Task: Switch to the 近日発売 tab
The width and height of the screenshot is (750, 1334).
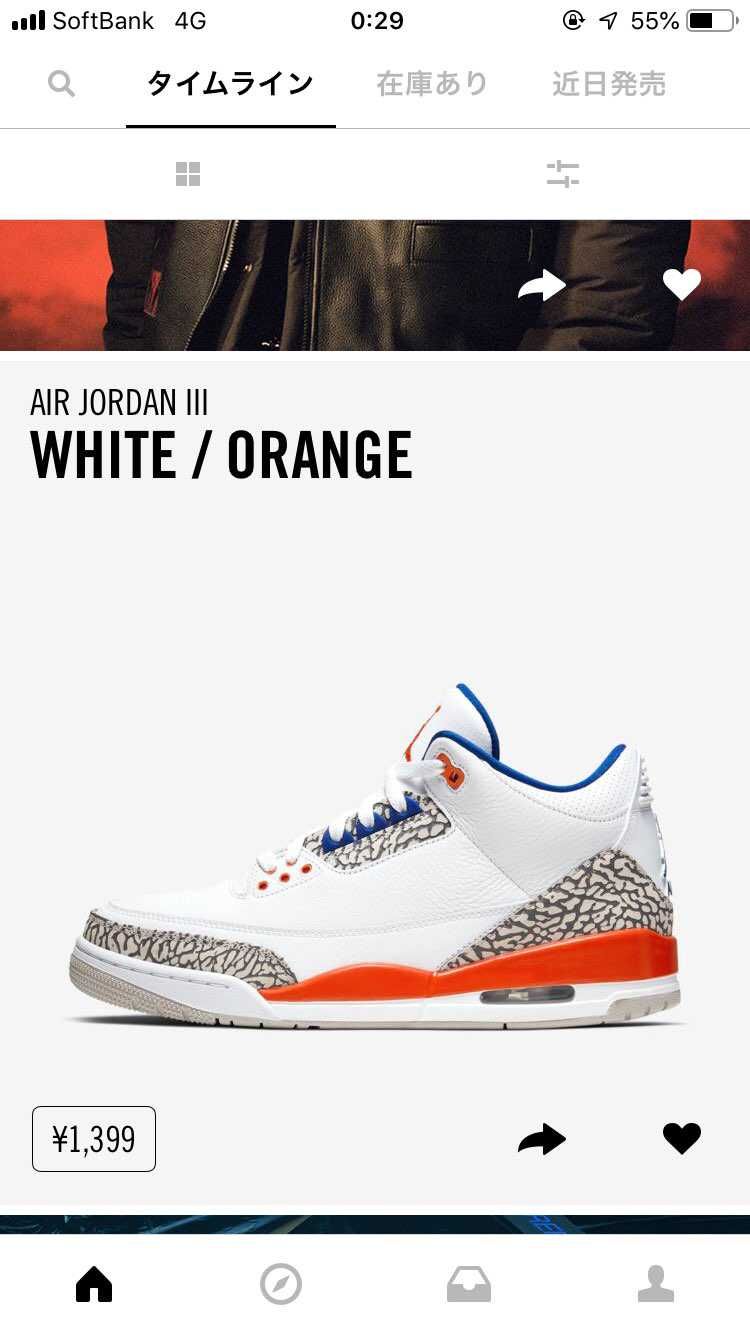Action: [x=609, y=84]
